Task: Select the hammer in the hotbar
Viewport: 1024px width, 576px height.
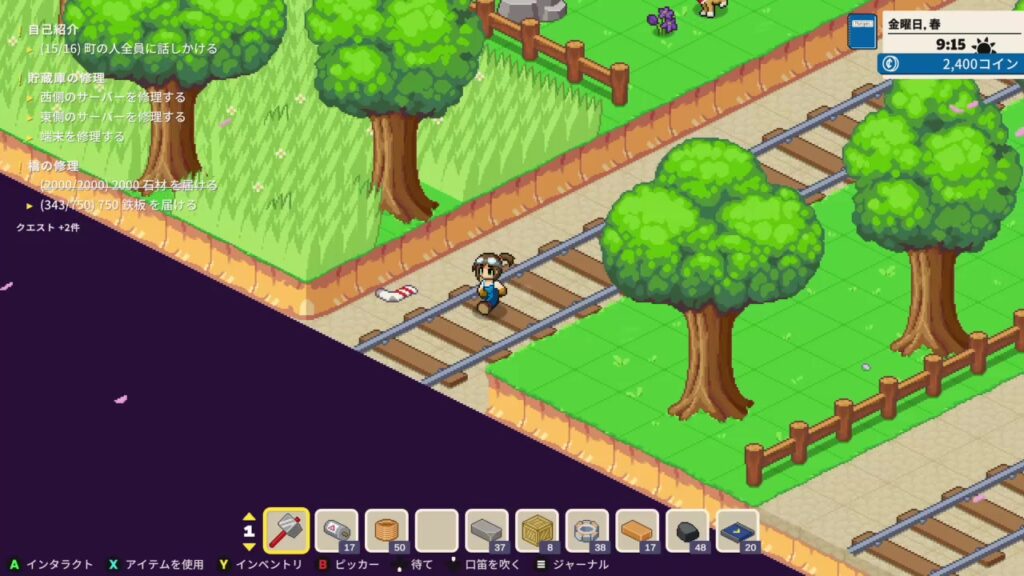Action: click(x=286, y=531)
